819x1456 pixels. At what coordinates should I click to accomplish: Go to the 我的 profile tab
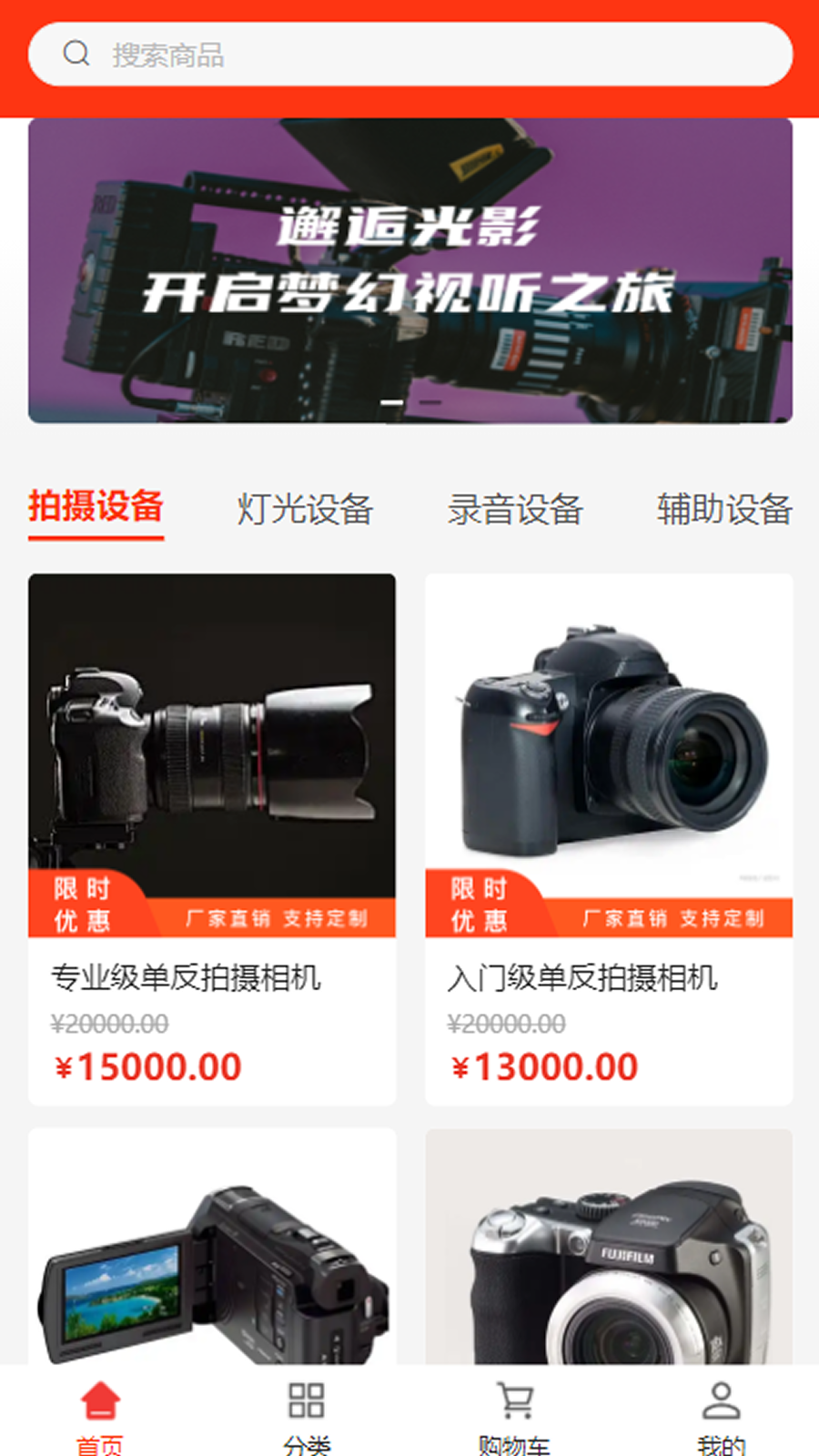click(721, 1415)
